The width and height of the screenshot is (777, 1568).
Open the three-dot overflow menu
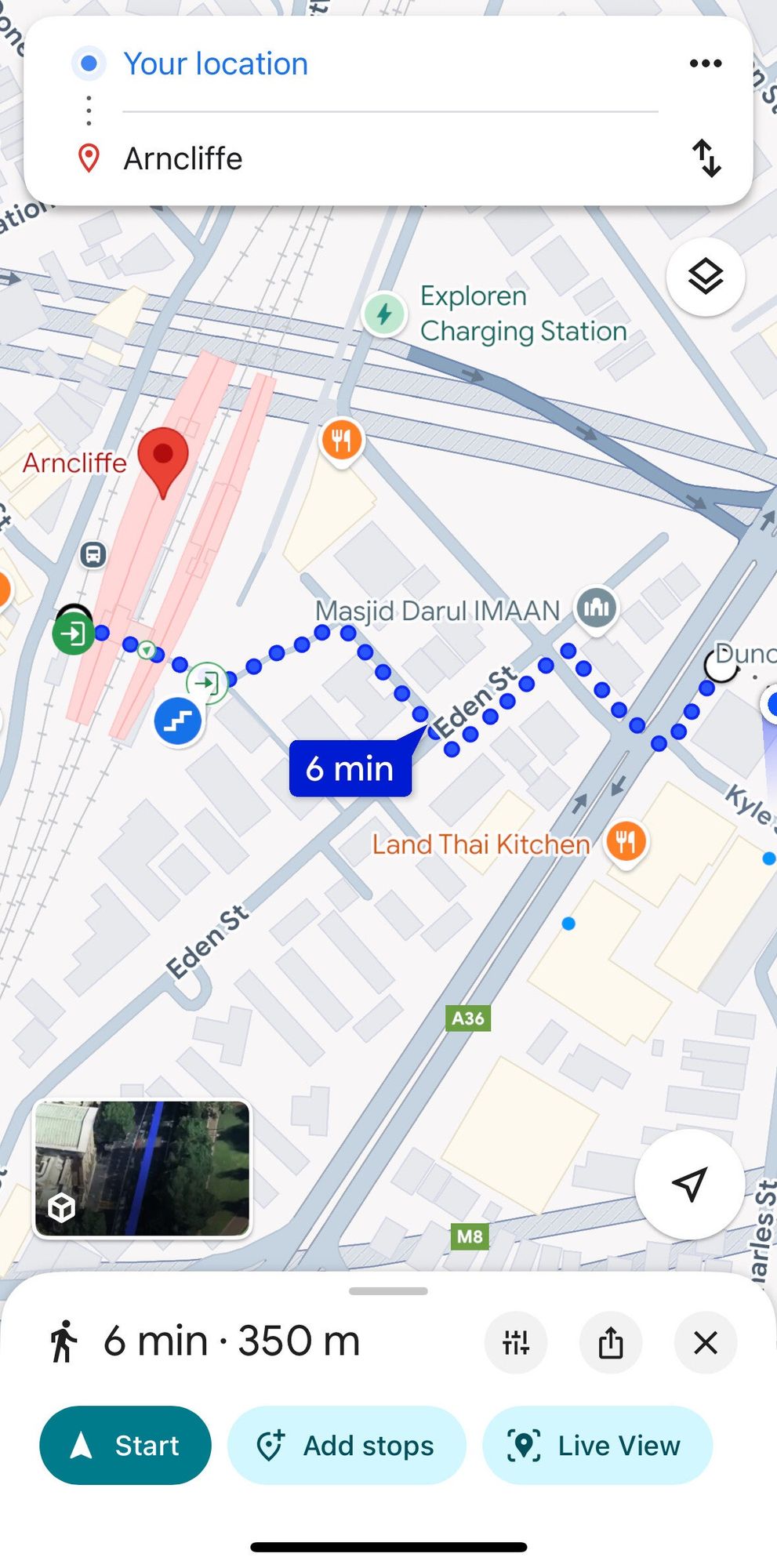(705, 64)
